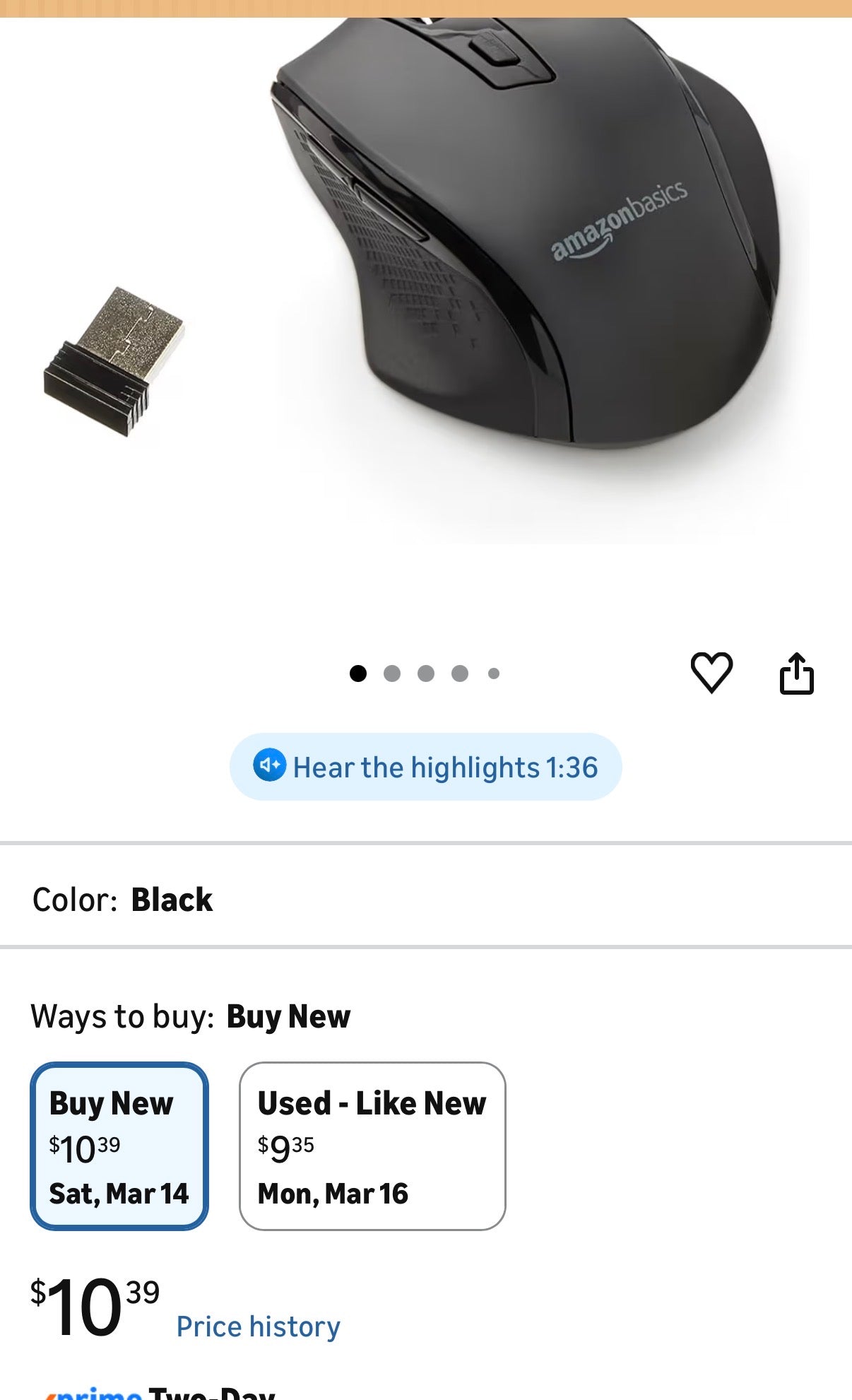Share this product listing
This screenshot has height=1400, width=852.
pos(796,673)
